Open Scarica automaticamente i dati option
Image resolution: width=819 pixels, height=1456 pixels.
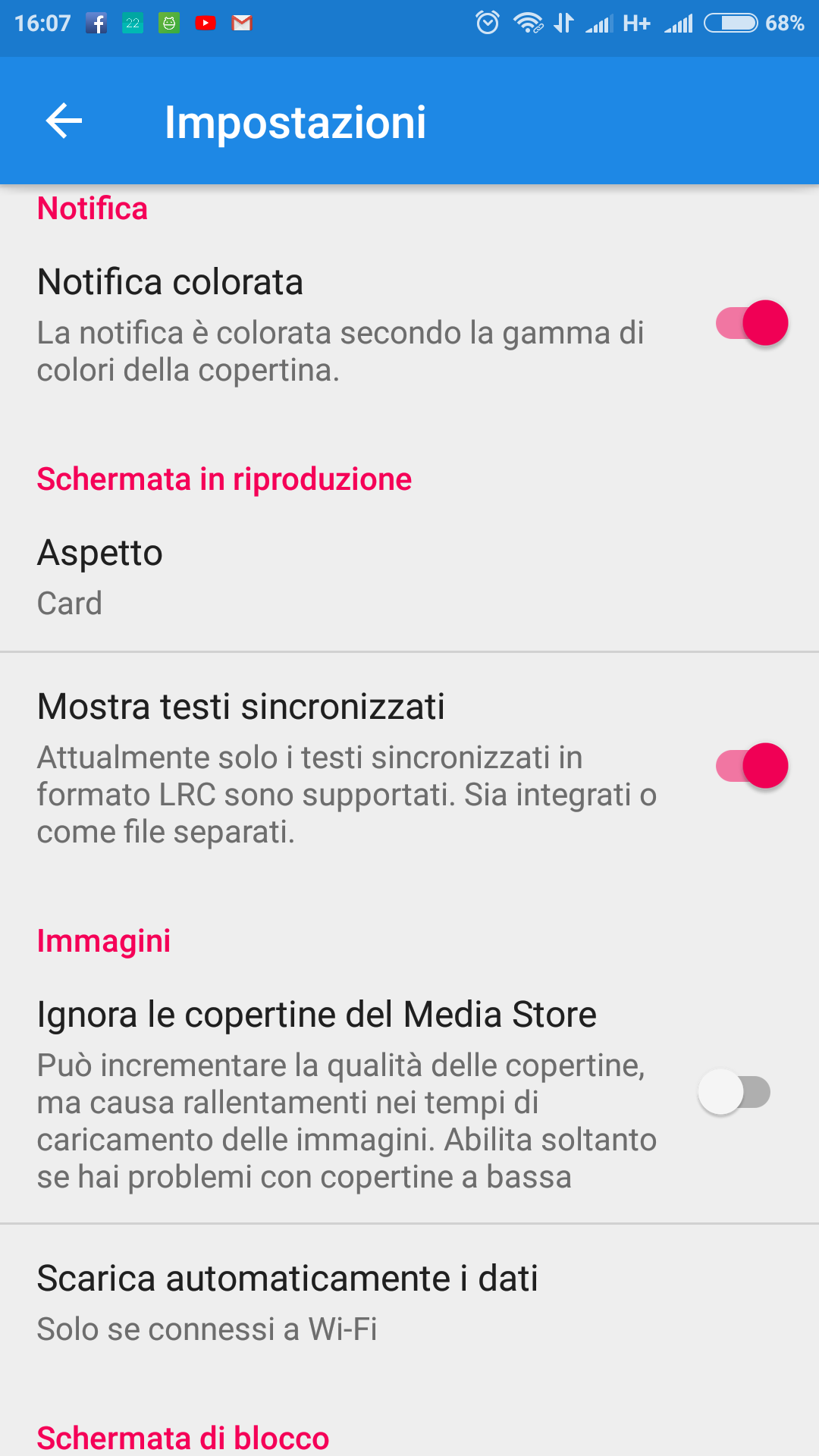[409, 1302]
